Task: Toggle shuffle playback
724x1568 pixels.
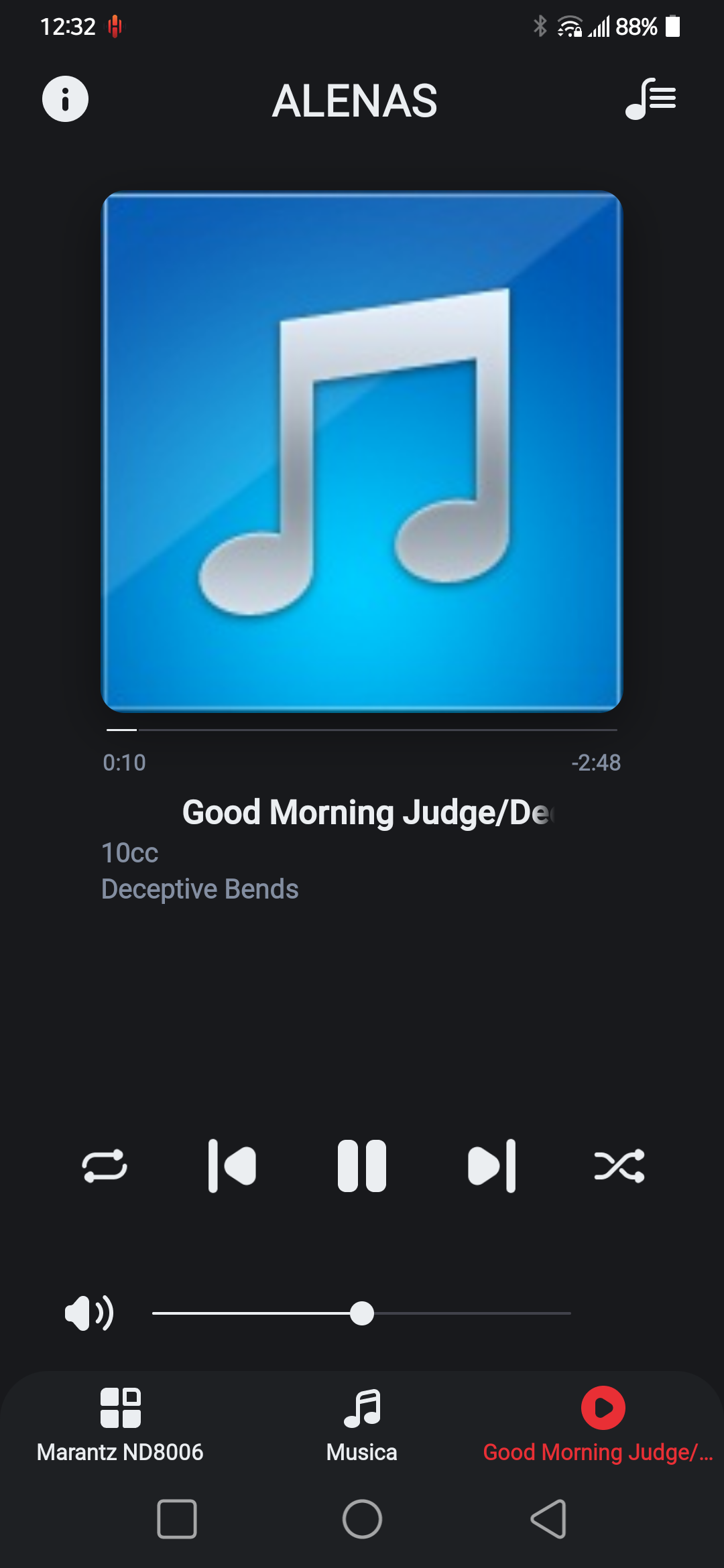Action: (619, 1166)
